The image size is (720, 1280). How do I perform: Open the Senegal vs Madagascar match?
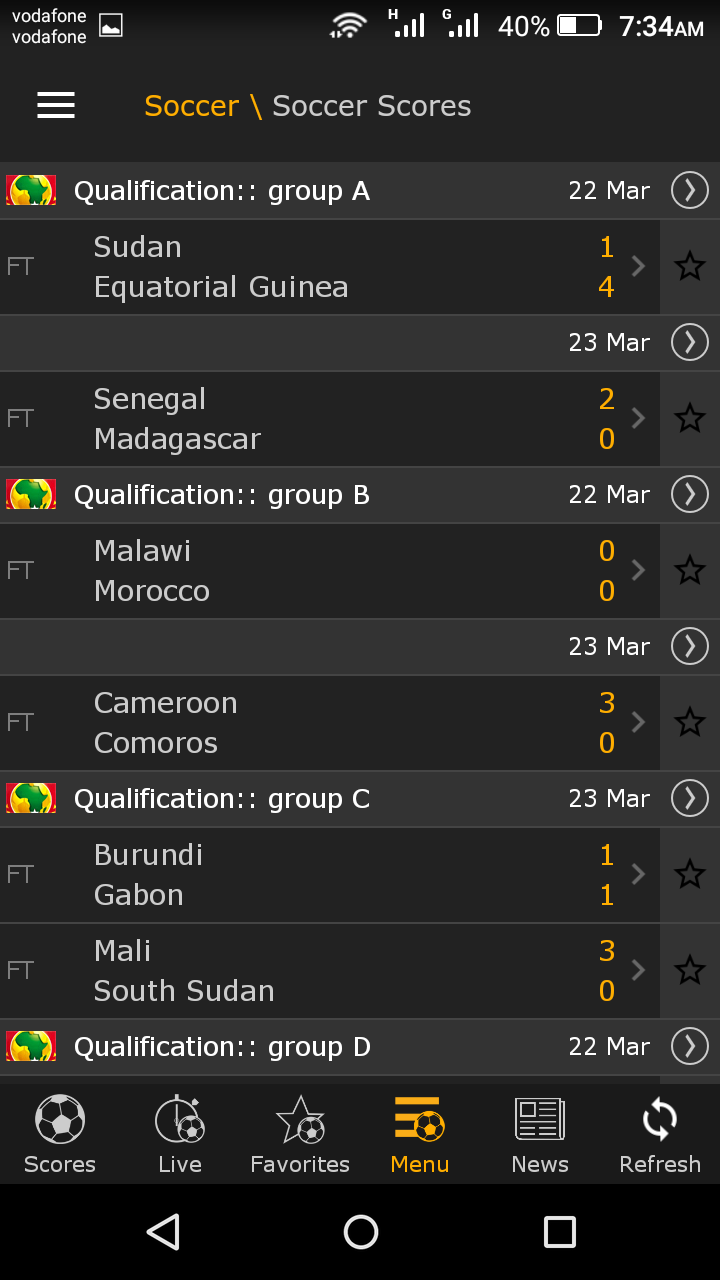point(330,419)
